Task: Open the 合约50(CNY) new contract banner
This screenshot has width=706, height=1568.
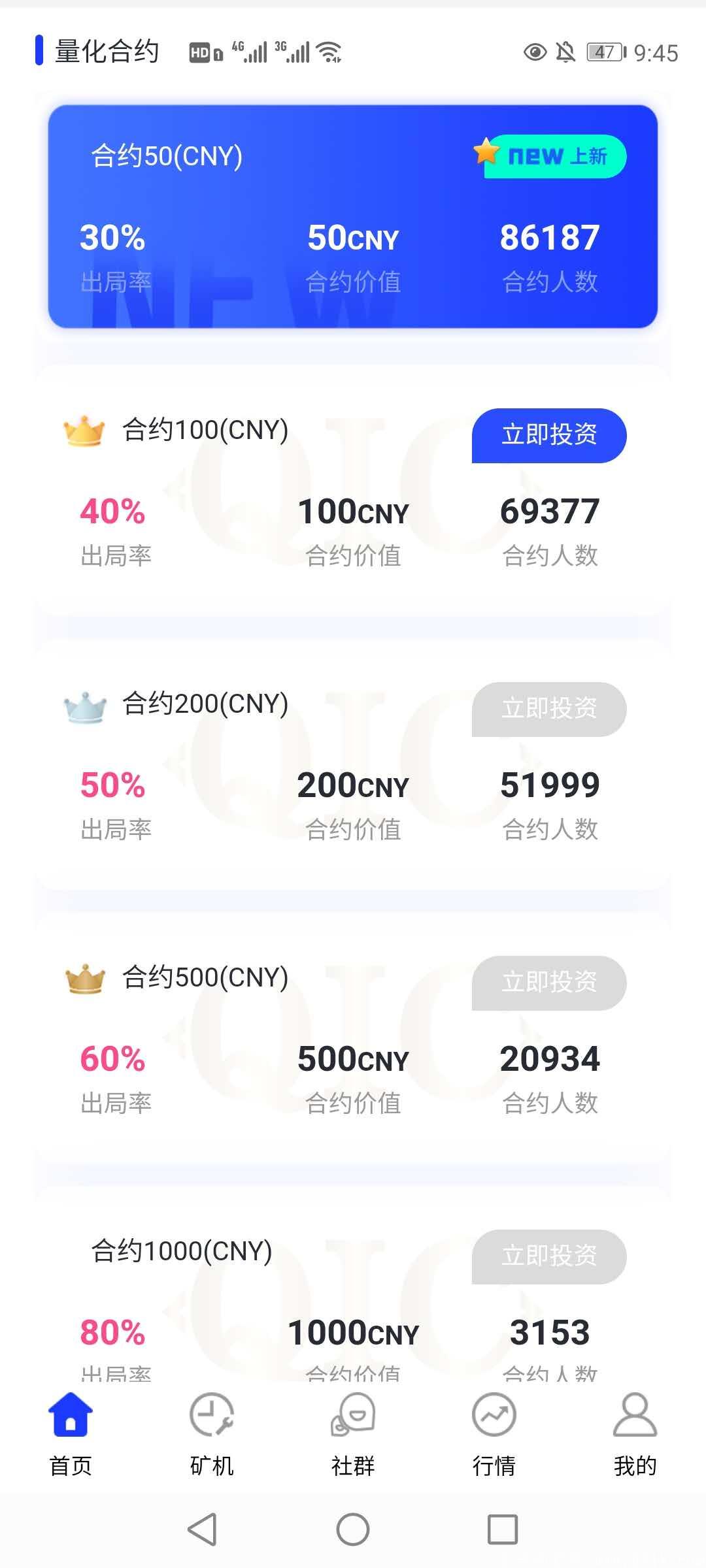Action: click(353, 216)
